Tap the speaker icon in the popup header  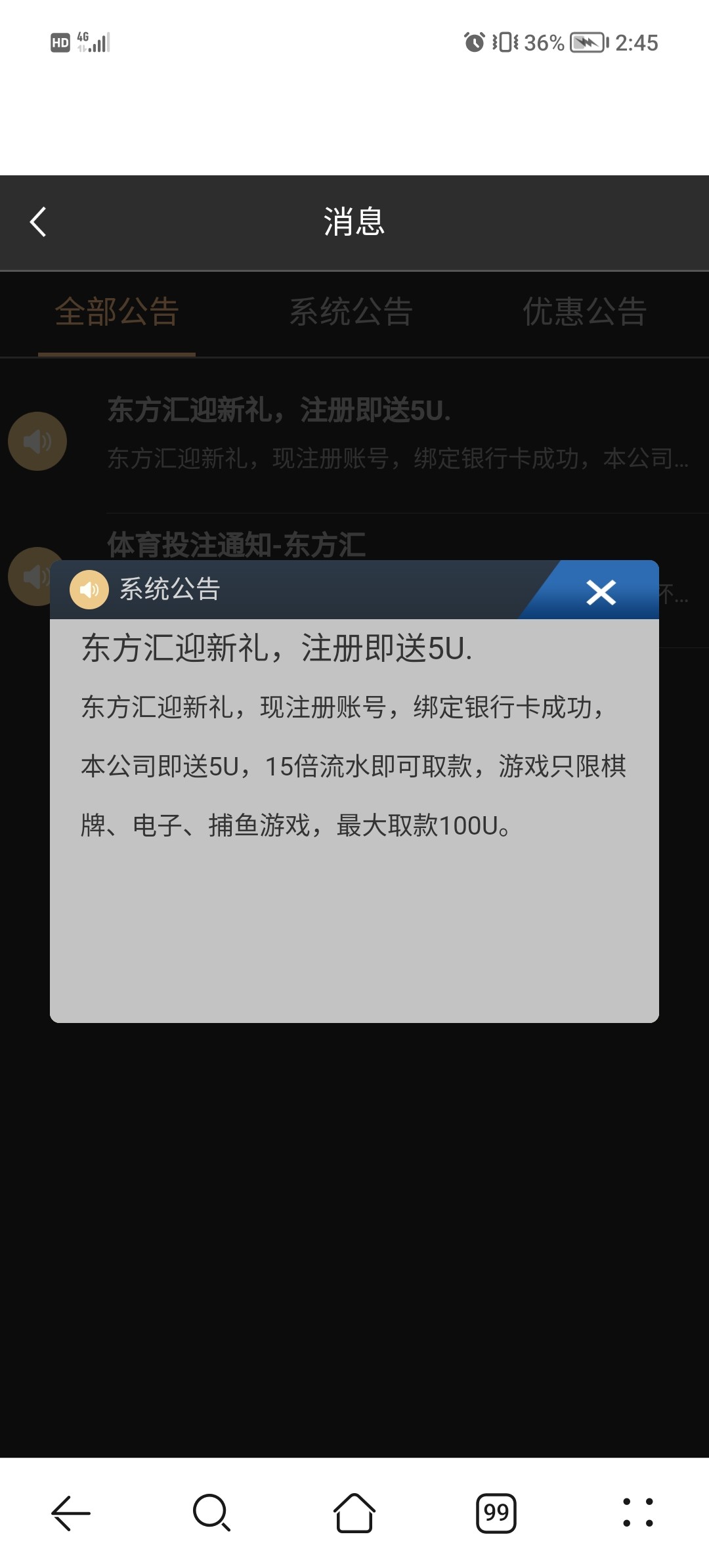[89, 590]
